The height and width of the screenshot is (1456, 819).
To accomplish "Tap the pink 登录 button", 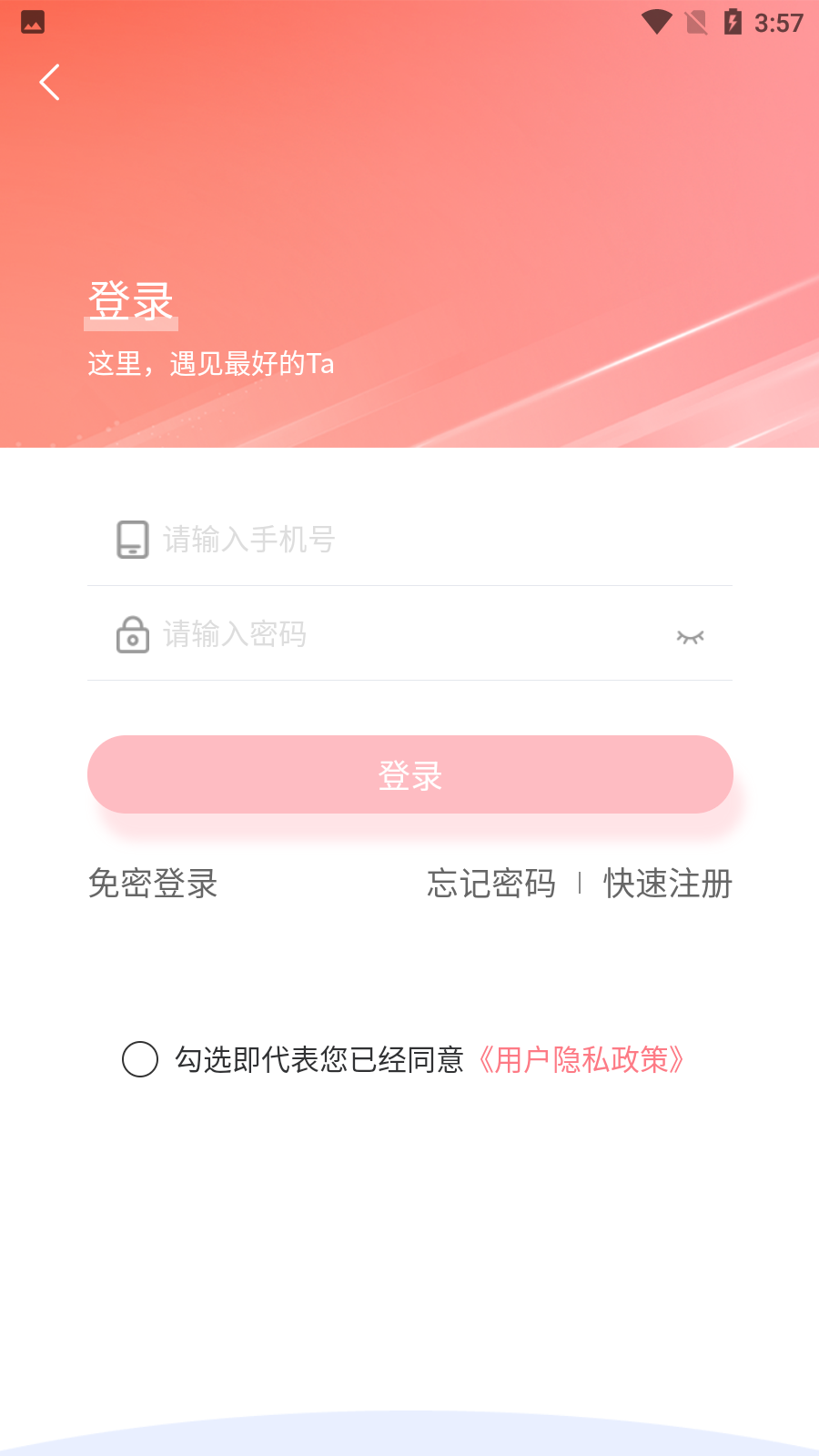I will 409,774.
